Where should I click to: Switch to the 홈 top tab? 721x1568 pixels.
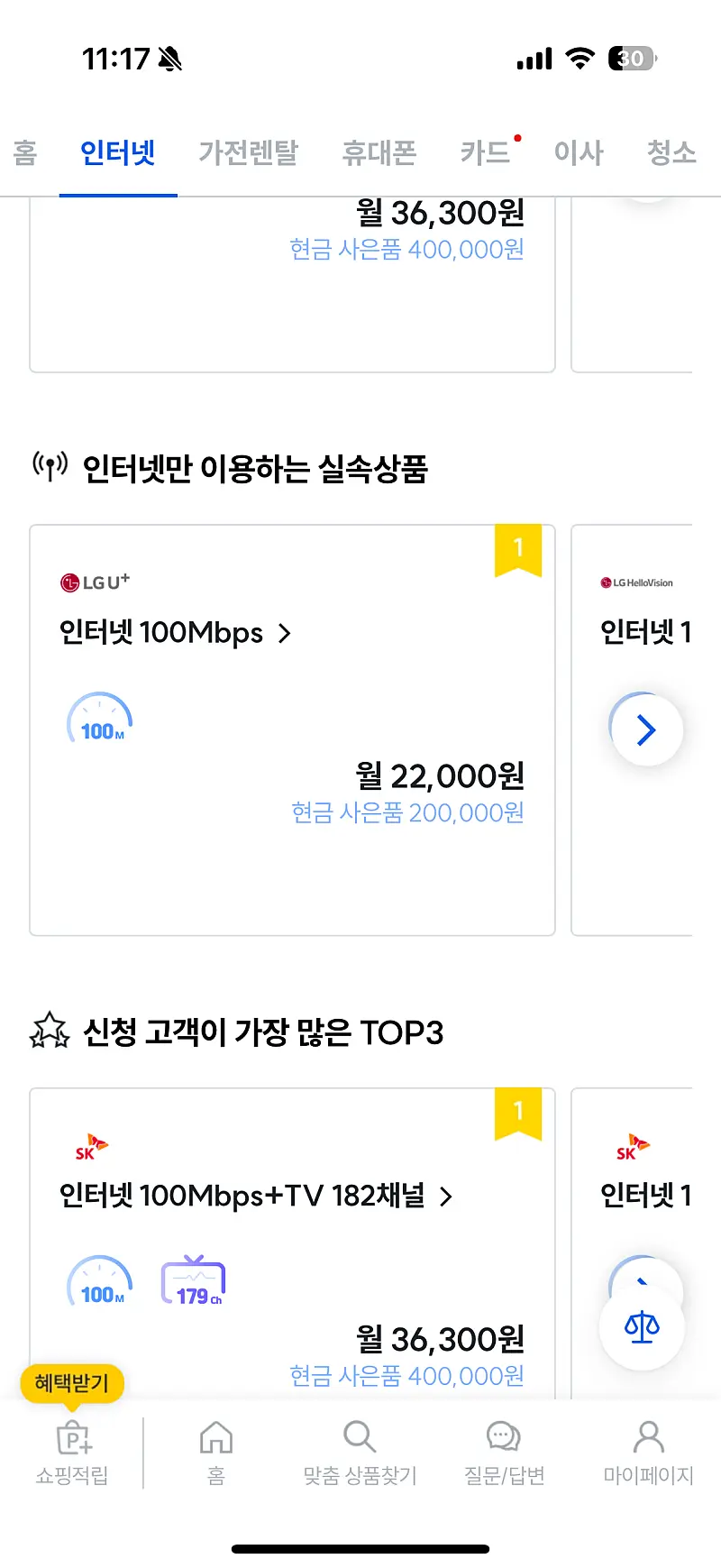point(25,153)
